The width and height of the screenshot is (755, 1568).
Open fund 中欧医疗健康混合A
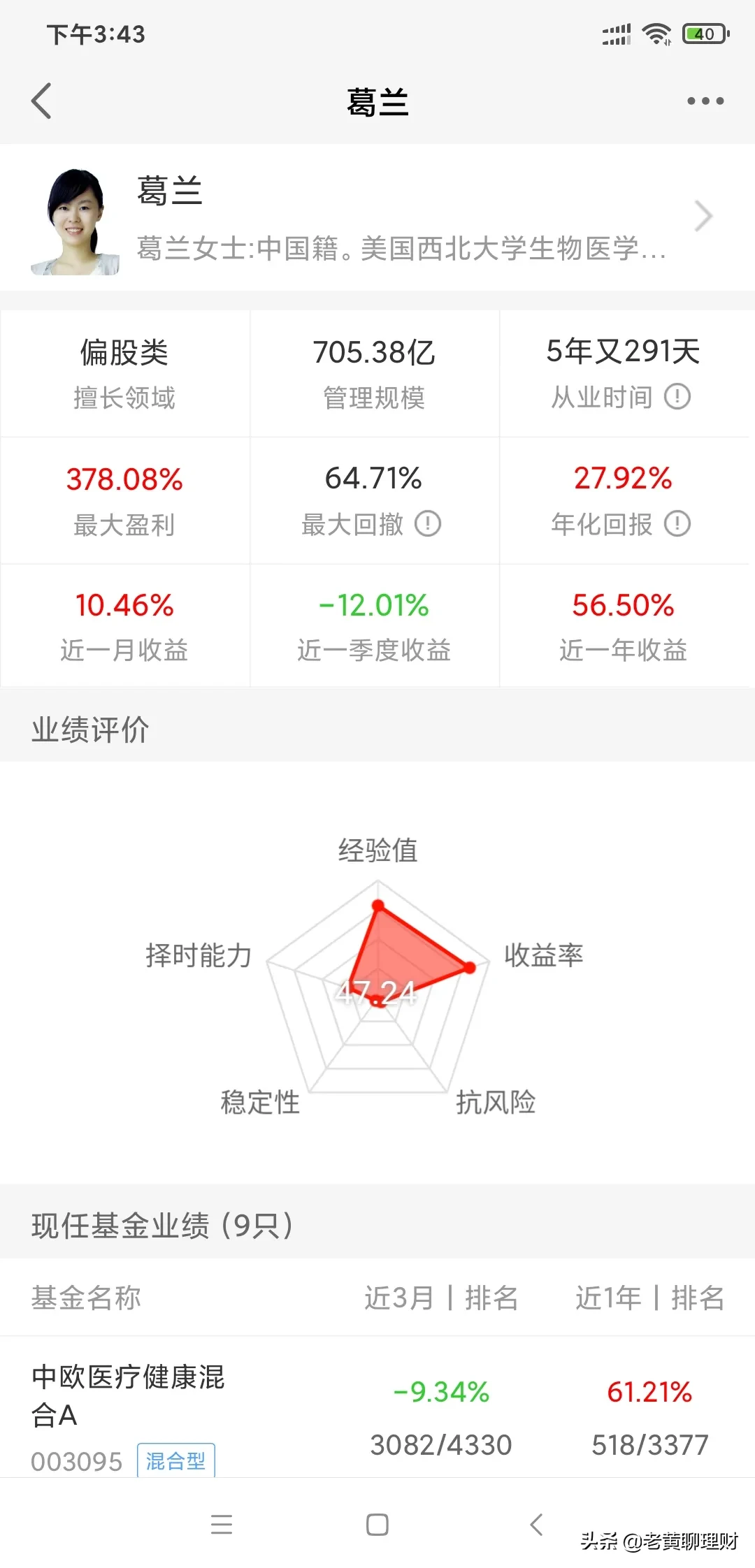377,1409
